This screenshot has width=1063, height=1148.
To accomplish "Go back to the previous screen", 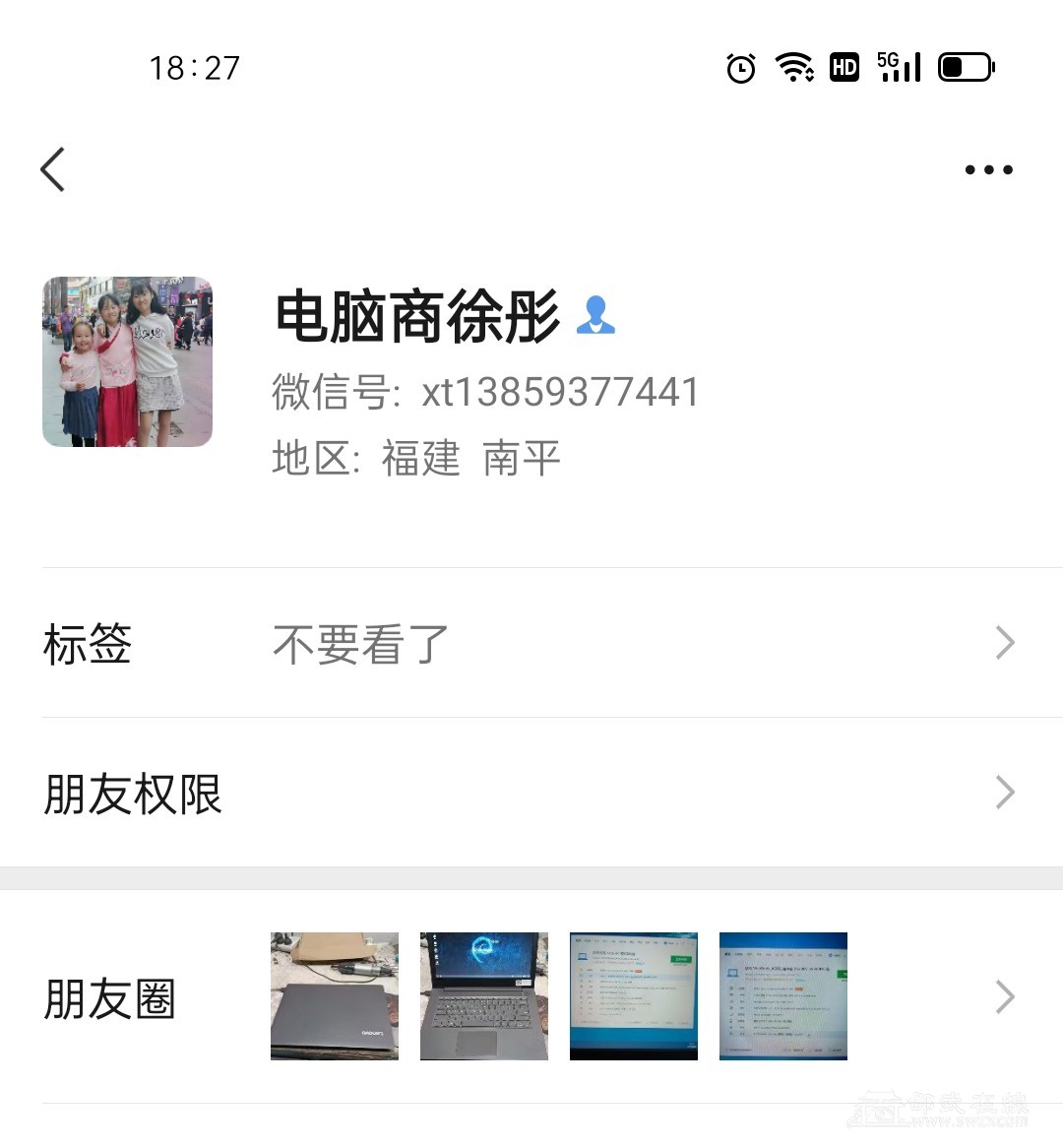I will click(53, 169).
